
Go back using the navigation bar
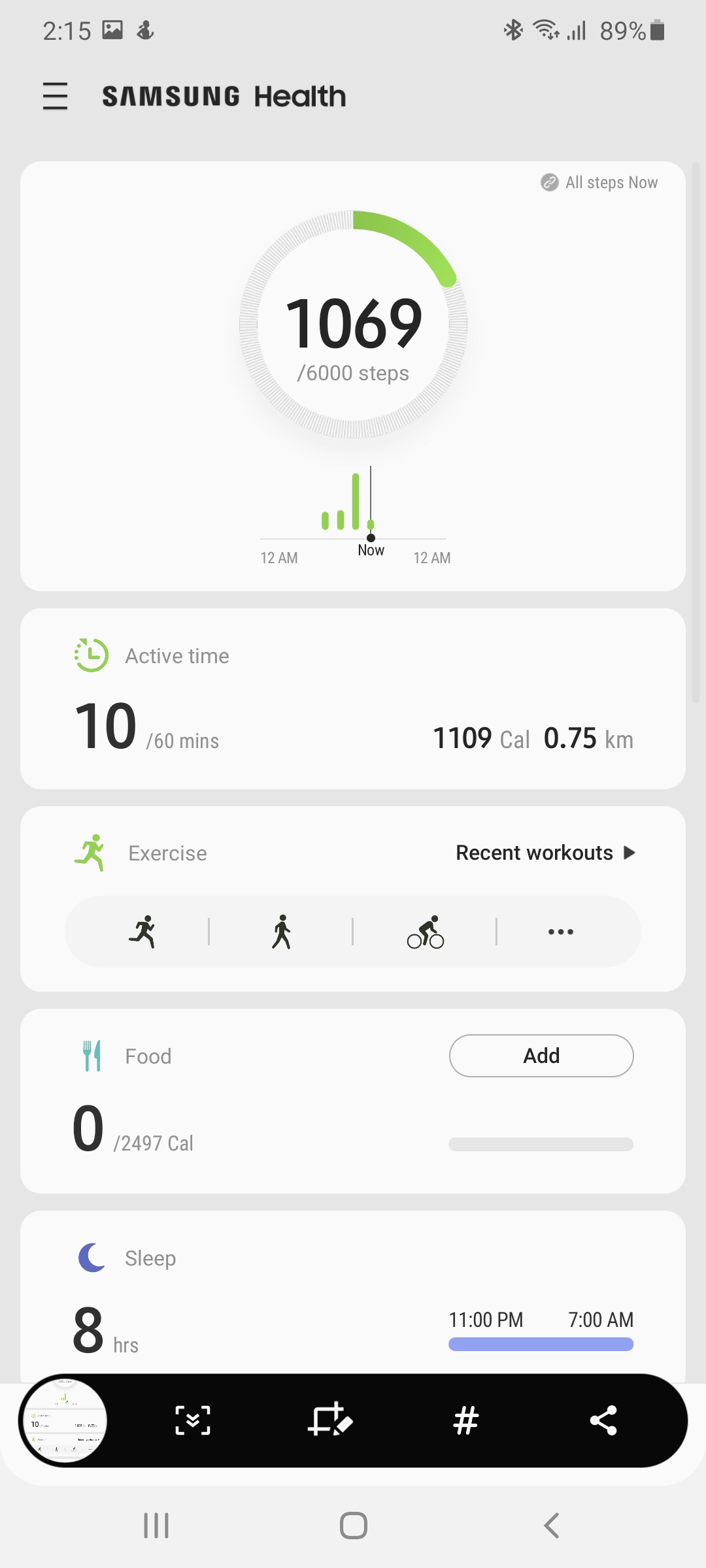point(551,1526)
